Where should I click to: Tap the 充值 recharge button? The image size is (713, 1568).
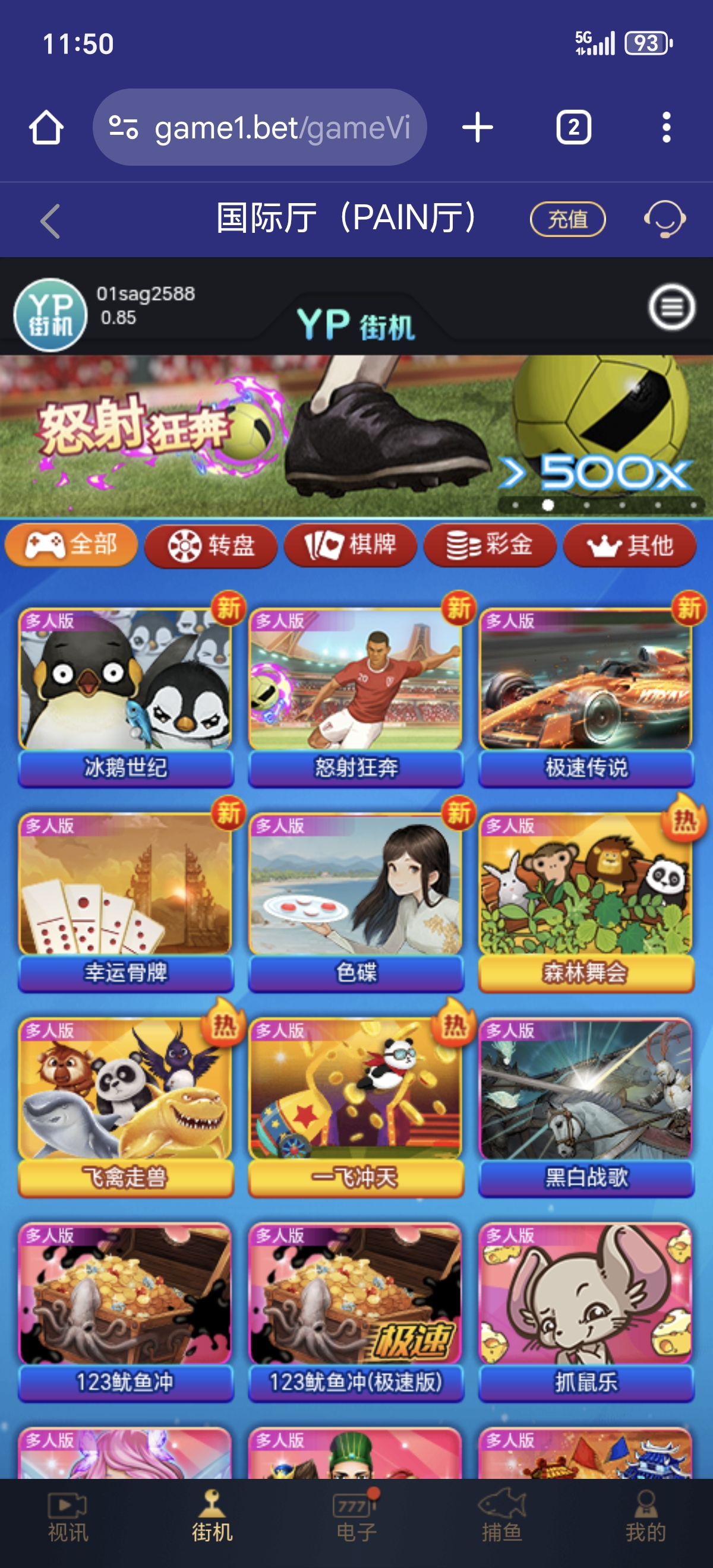point(567,219)
